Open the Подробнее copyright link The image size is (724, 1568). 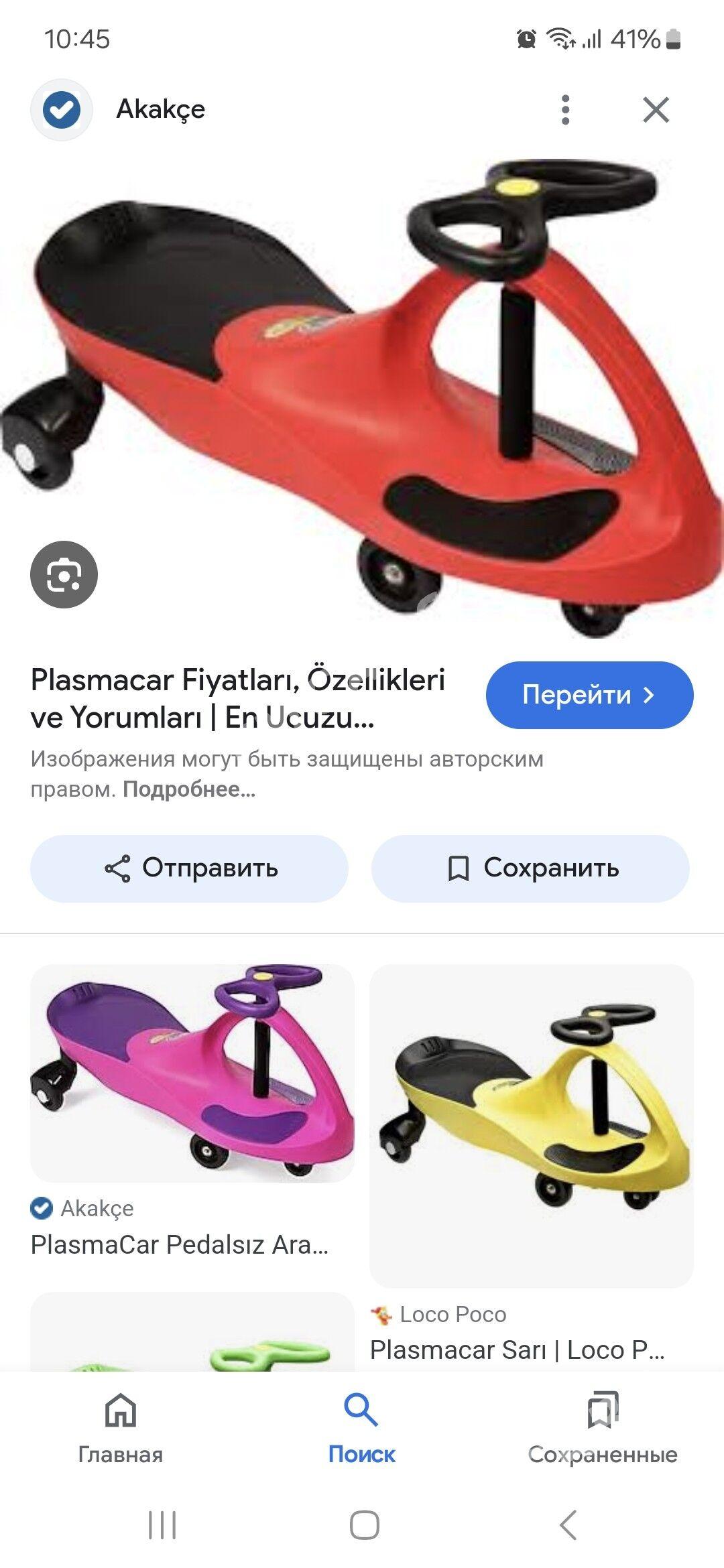(x=189, y=789)
